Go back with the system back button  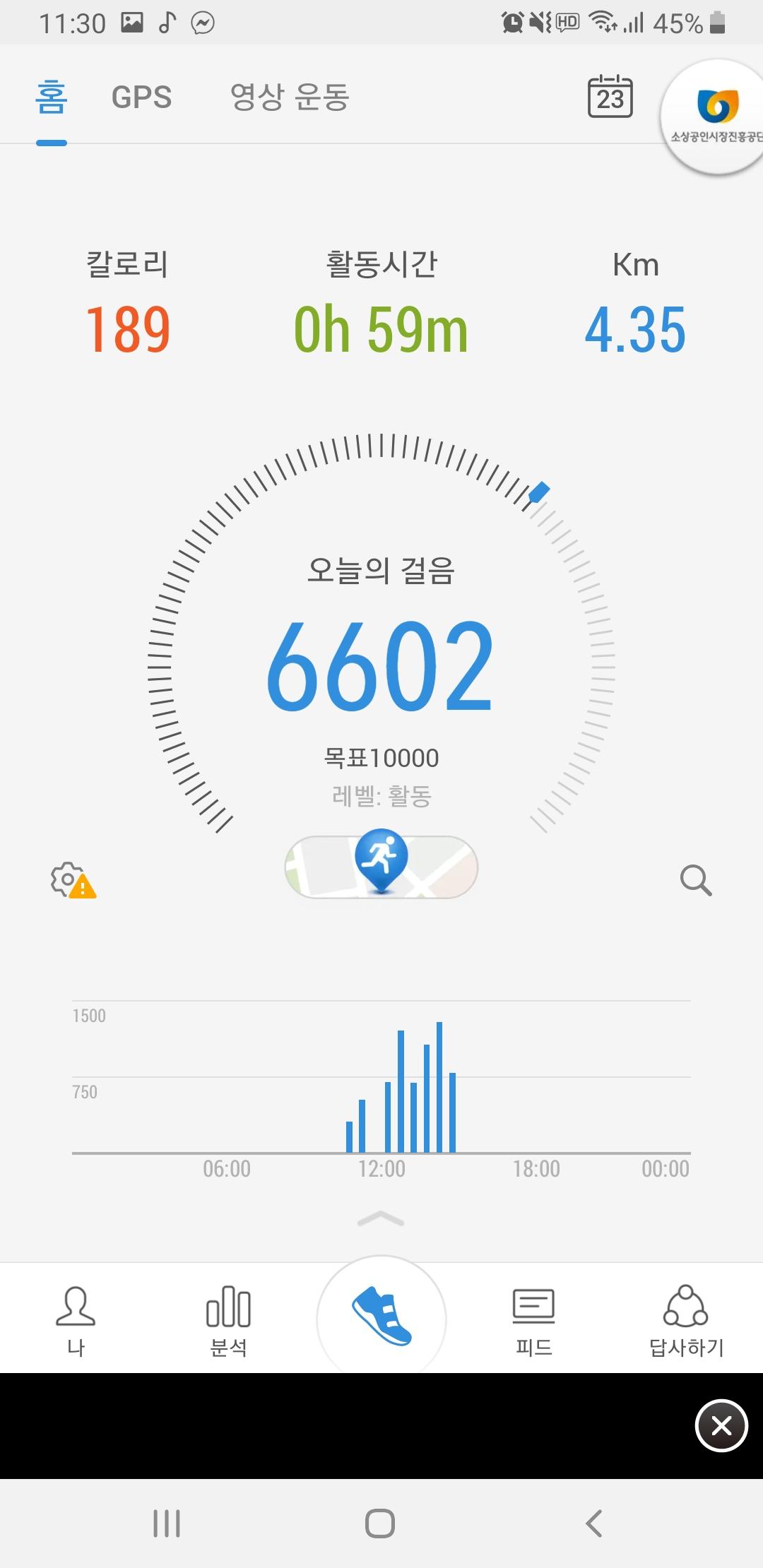click(594, 1524)
